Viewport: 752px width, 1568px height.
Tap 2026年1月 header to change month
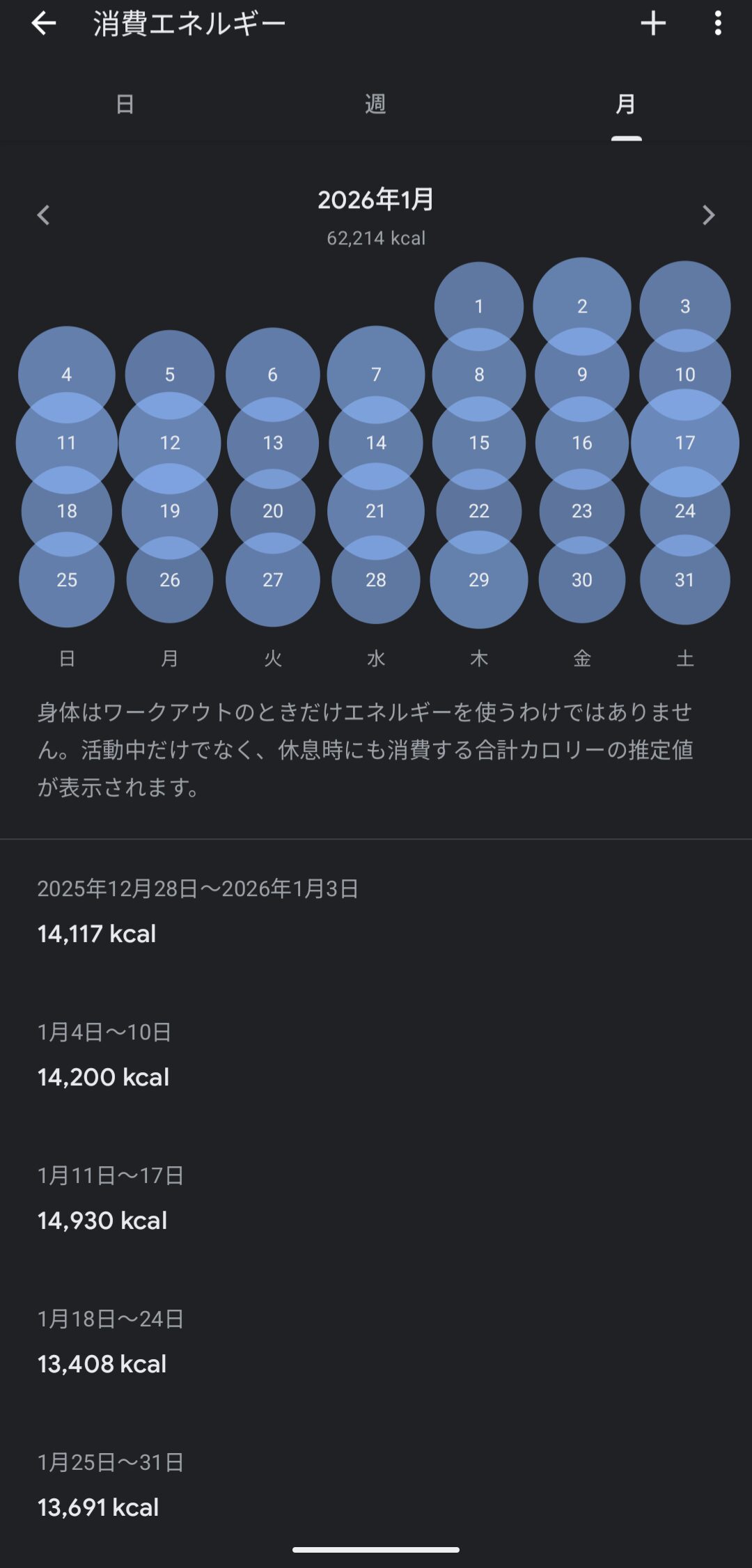pos(375,200)
